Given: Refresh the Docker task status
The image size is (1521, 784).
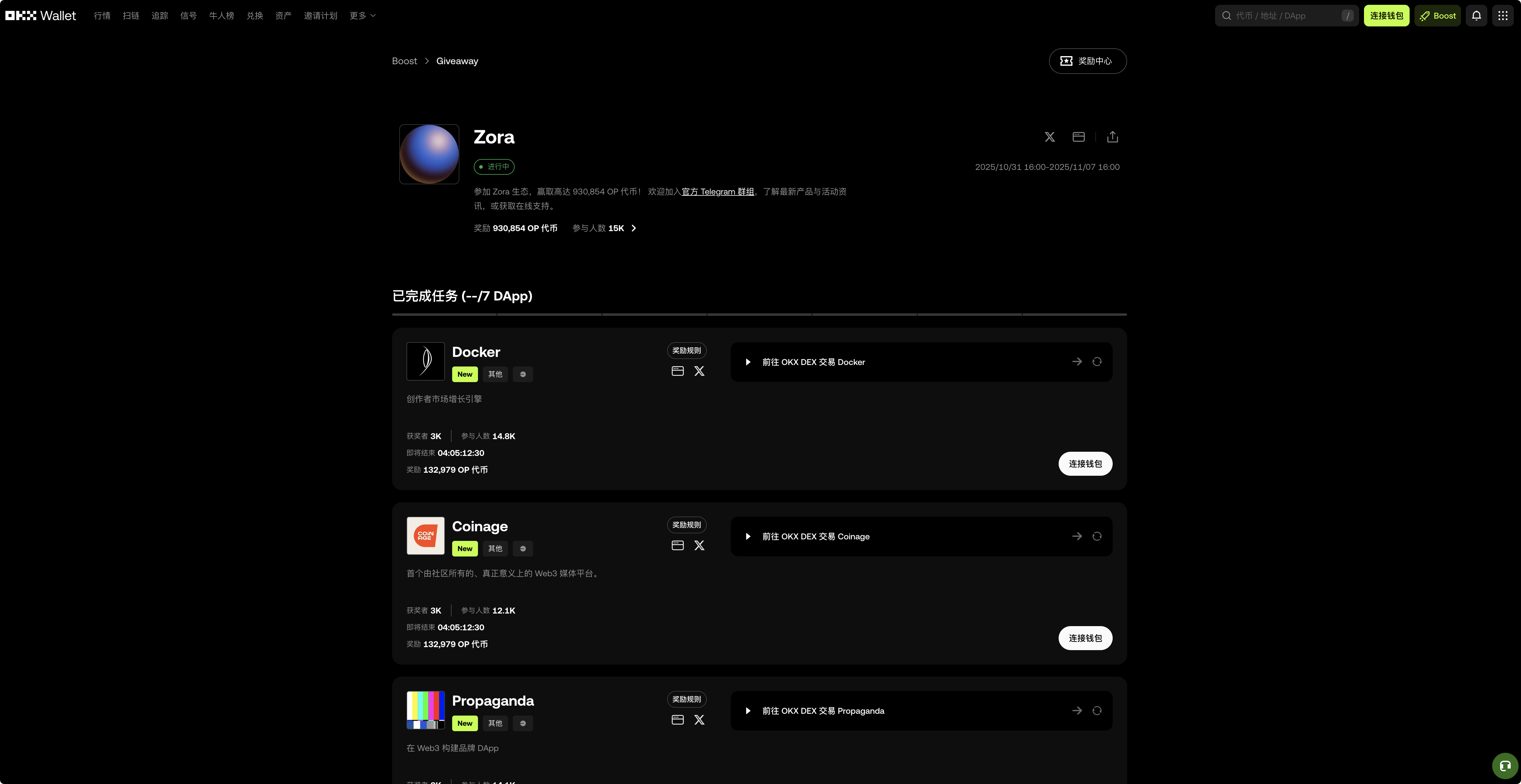Looking at the screenshot, I should click(1096, 362).
